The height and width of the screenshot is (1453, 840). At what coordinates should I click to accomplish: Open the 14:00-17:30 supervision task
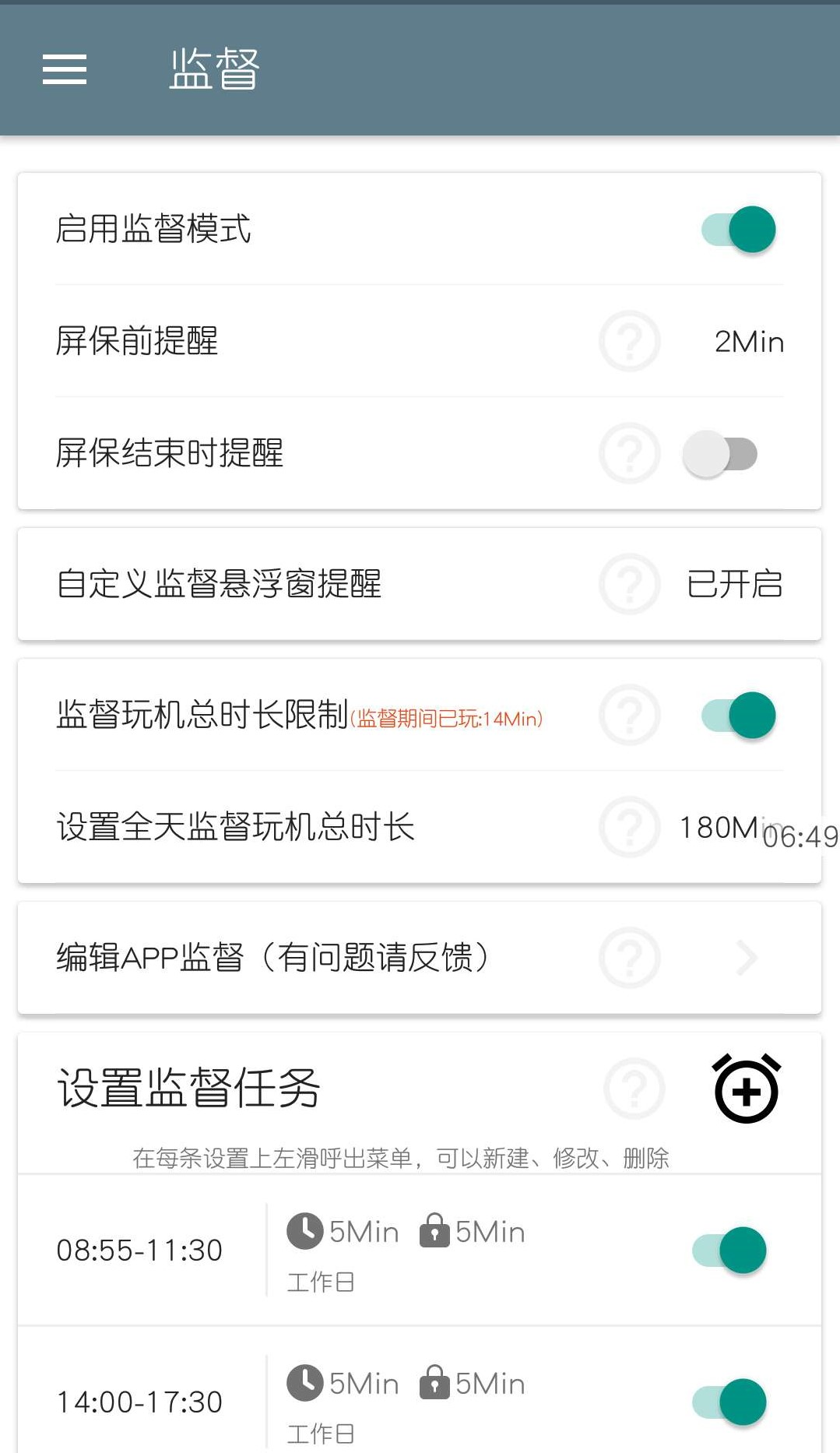[140, 1402]
